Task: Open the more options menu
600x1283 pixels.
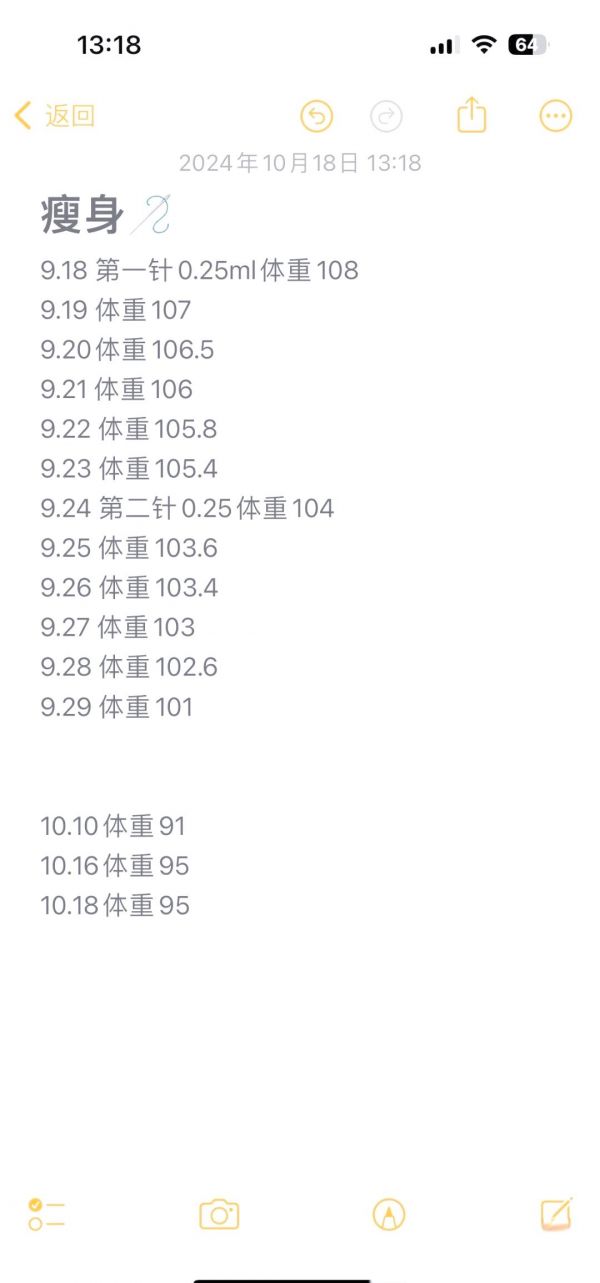Action: (556, 116)
